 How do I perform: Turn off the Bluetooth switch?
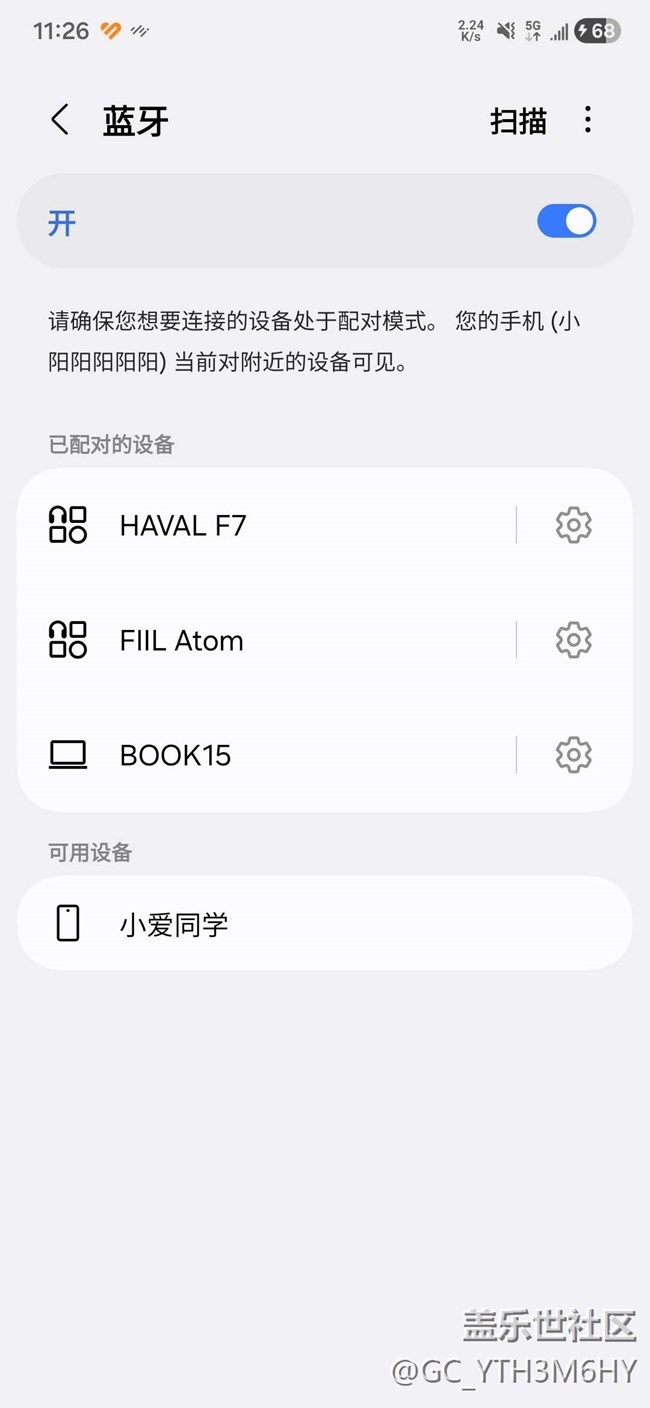[566, 221]
